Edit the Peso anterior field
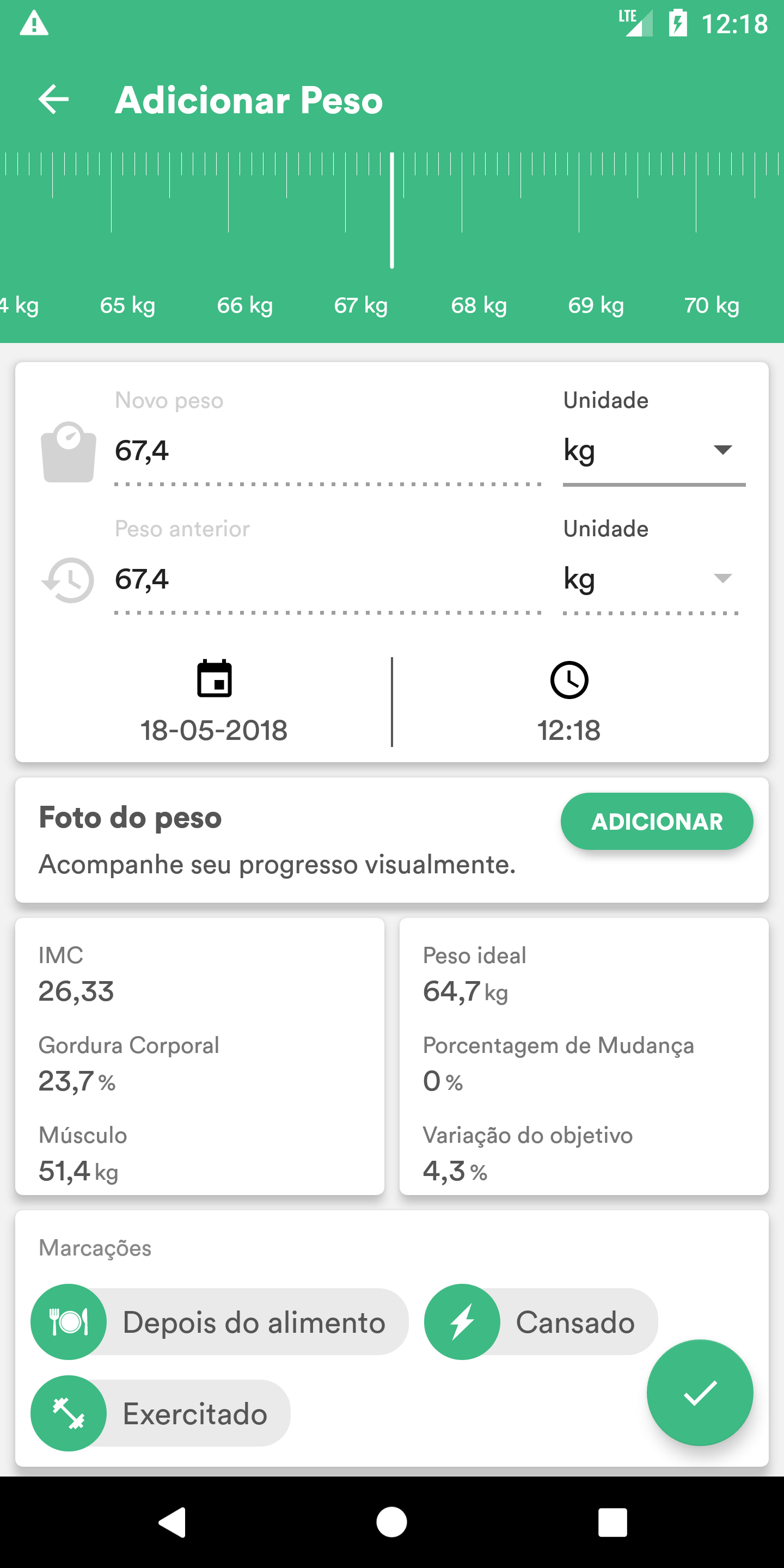Screen dimensions: 784x1568 tap(327, 579)
